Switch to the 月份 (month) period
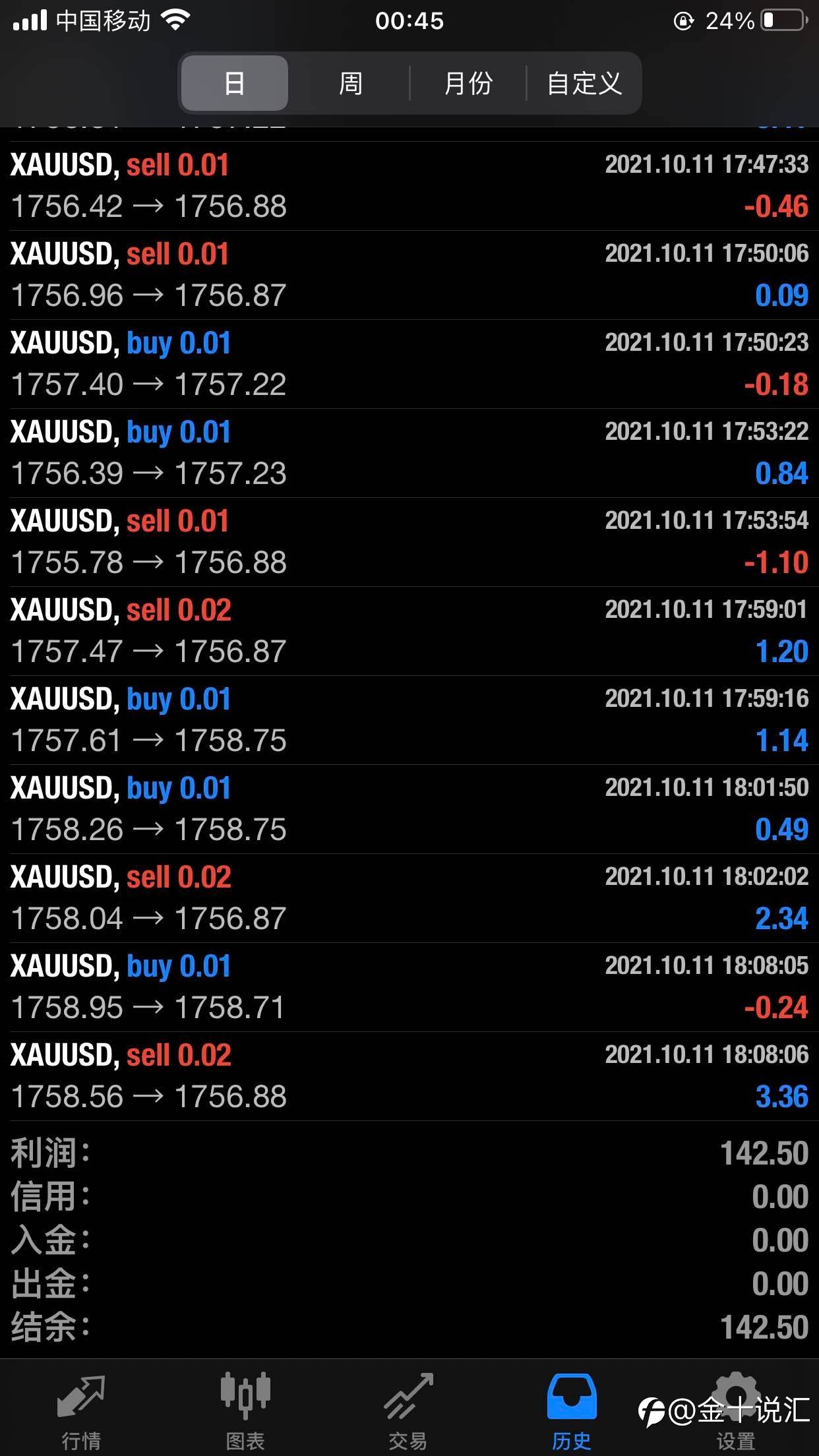 click(468, 83)
